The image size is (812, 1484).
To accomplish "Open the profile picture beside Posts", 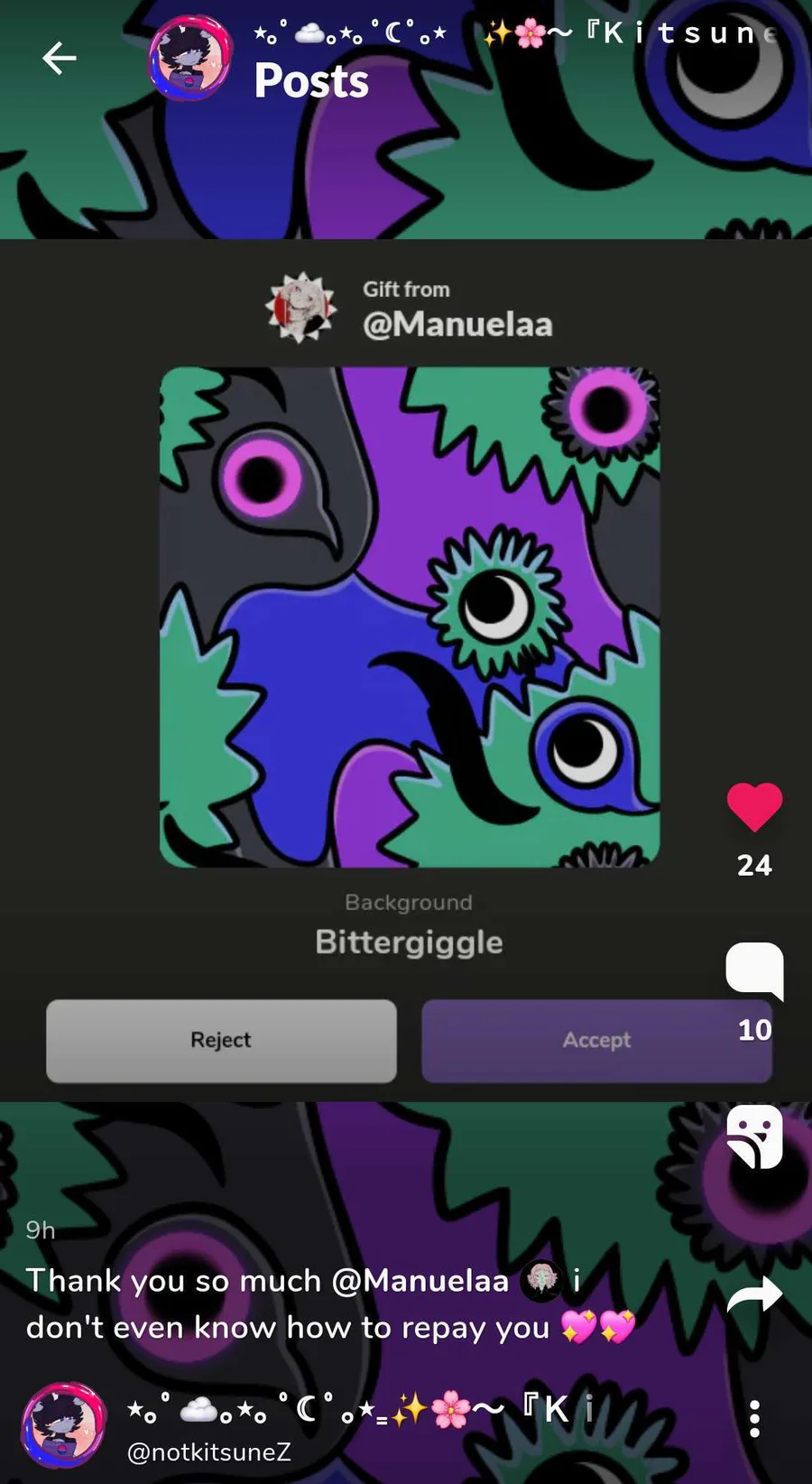I will pos(190,58).
